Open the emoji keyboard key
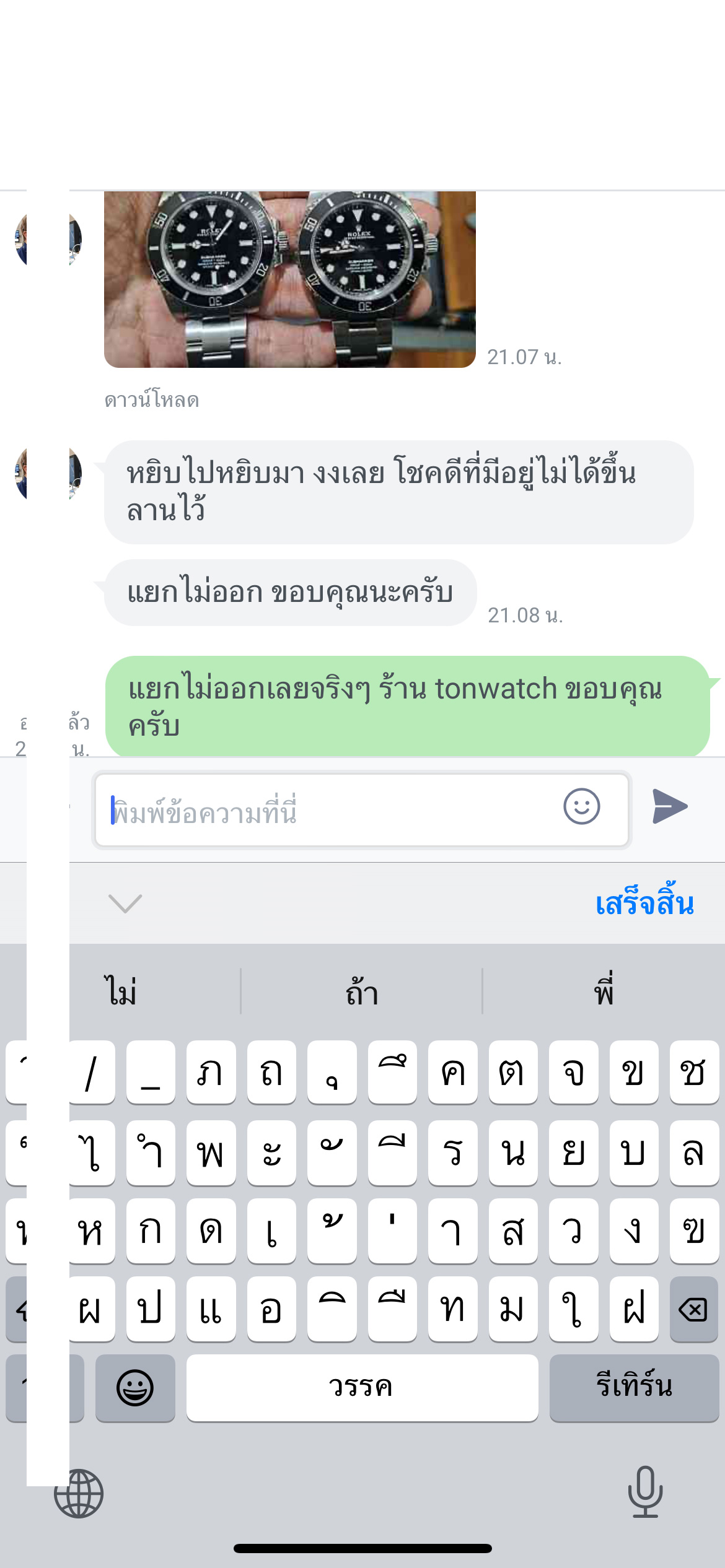The width and height of the screenshot is (725, 1568). point(135,1388)
